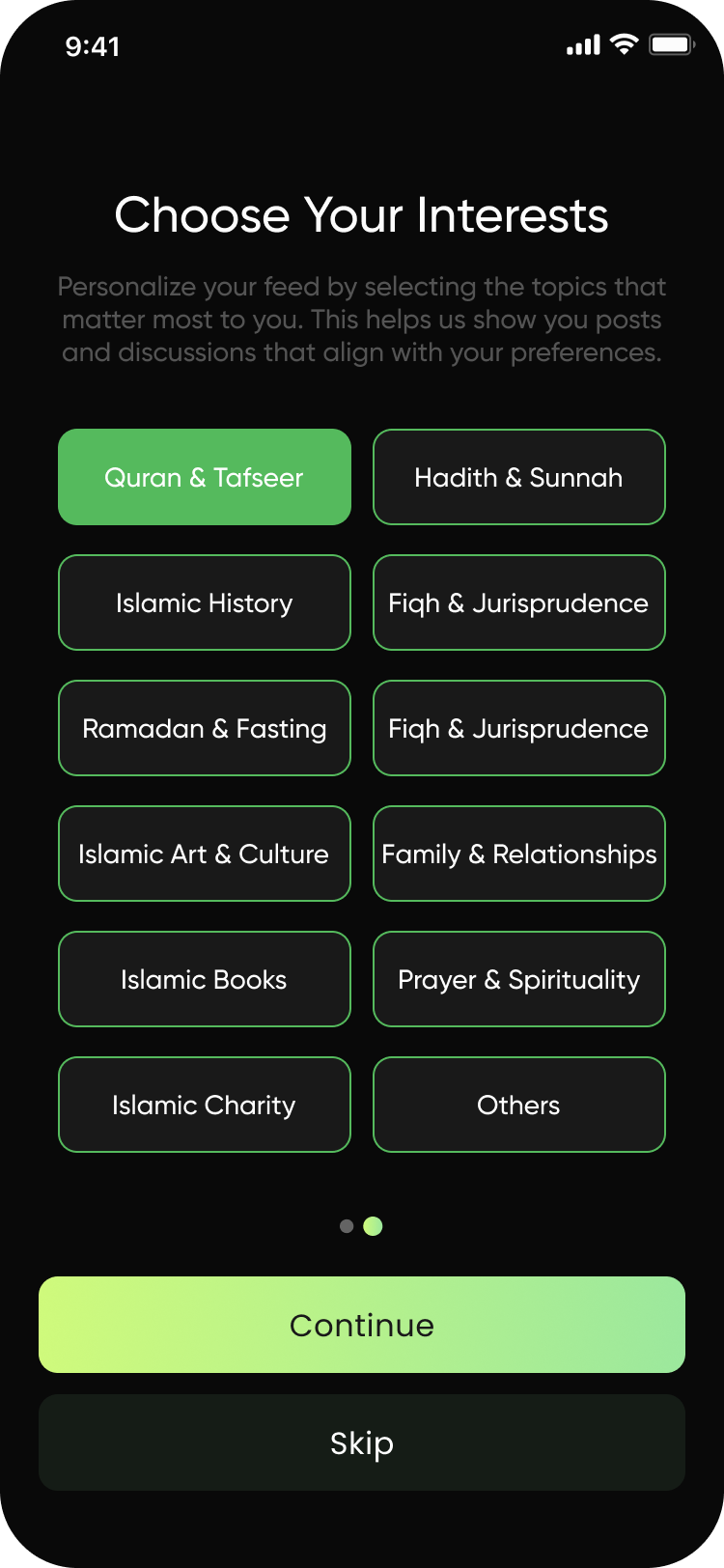This screenshot has height=1568, width=724.
Task: Tap the Continue button
Action: [x=362, y=1325]
